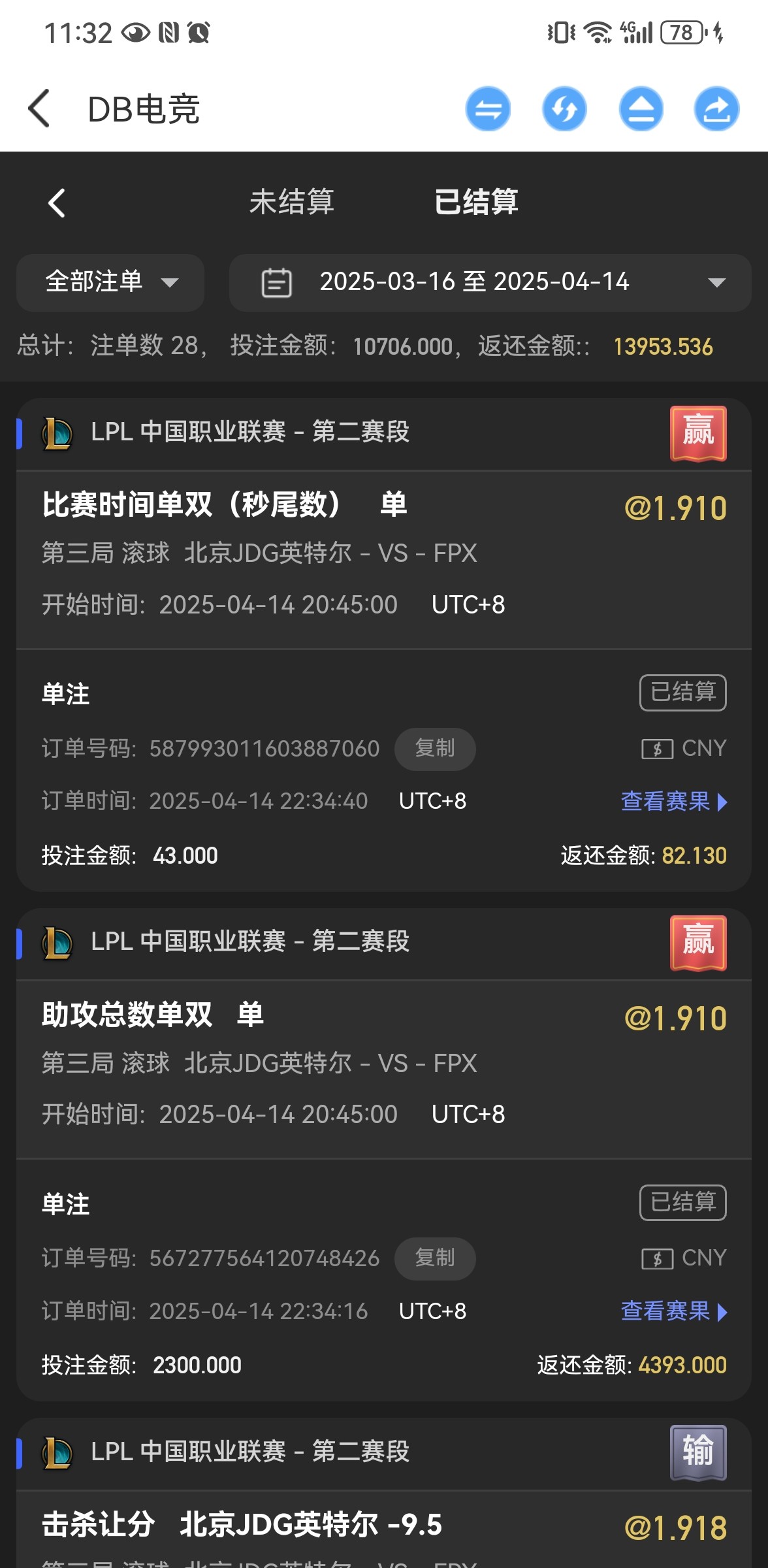Tap inner back arrow beside 未结算

(x=57, y=203)
